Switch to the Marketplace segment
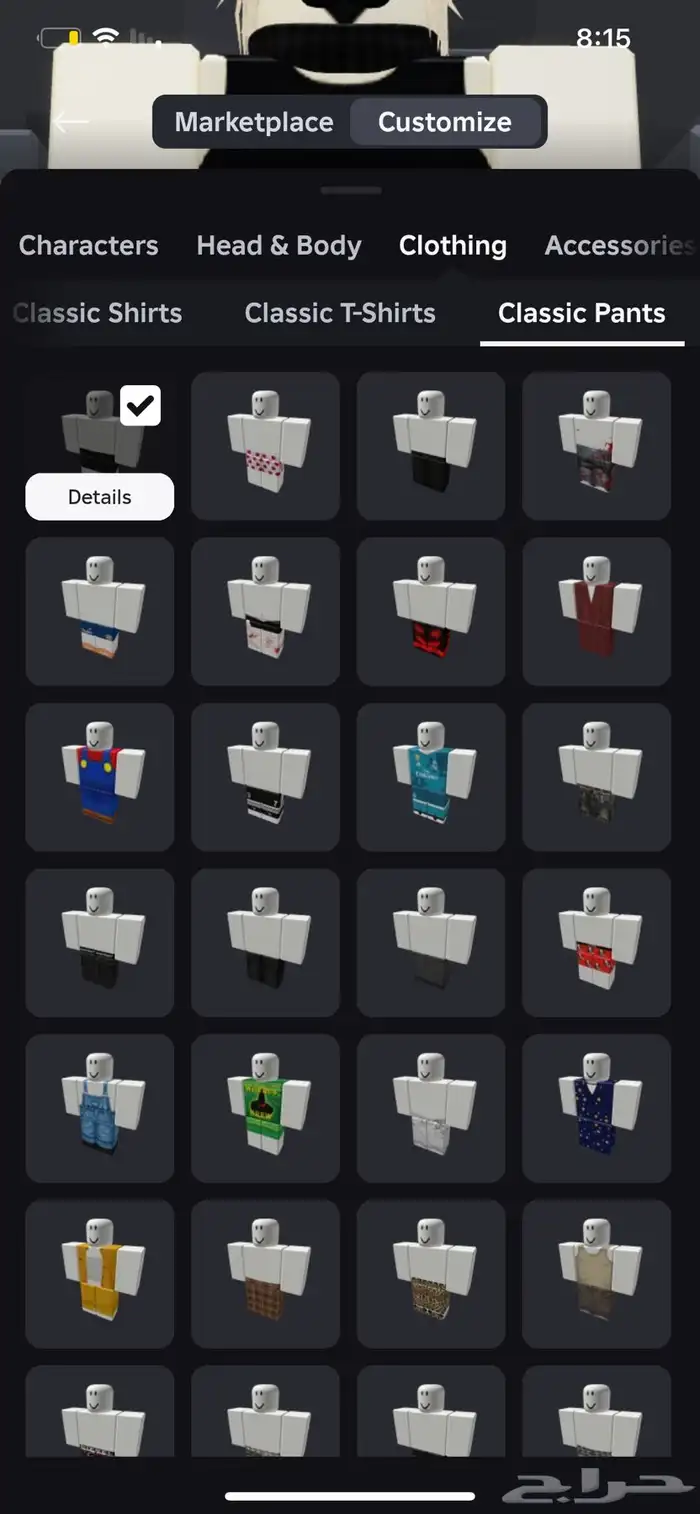 (254, 122)
